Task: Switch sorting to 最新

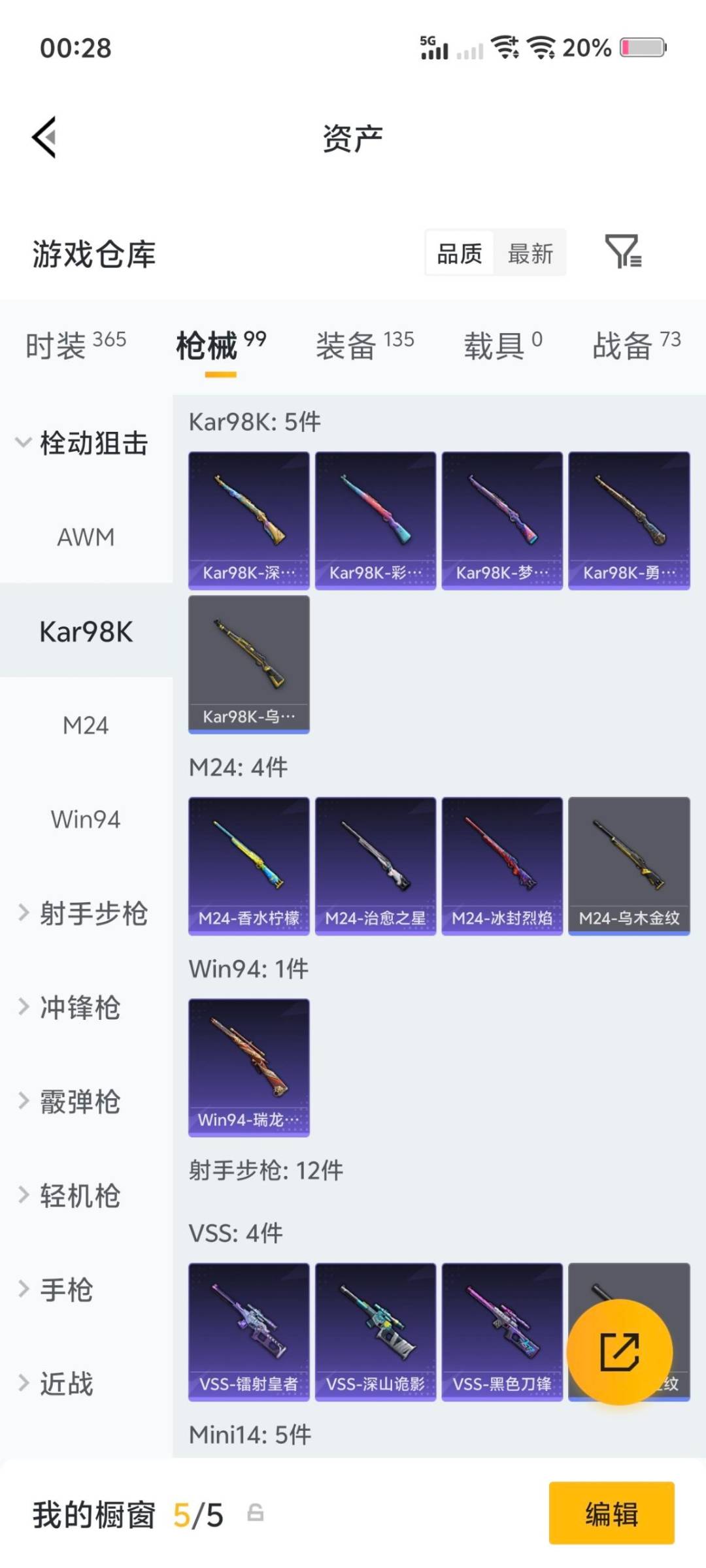Action: click(531, 253)
